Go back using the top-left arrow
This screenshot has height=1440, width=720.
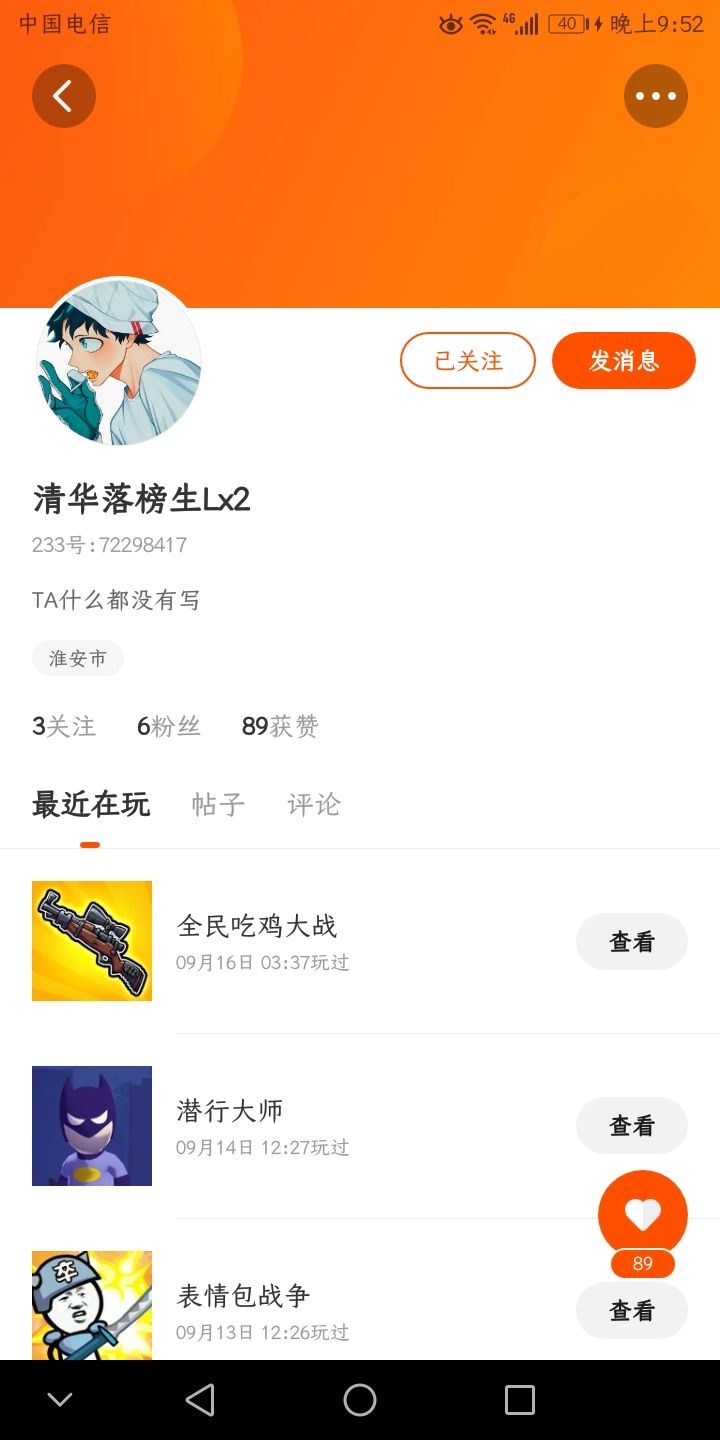(x=64, y=96)
